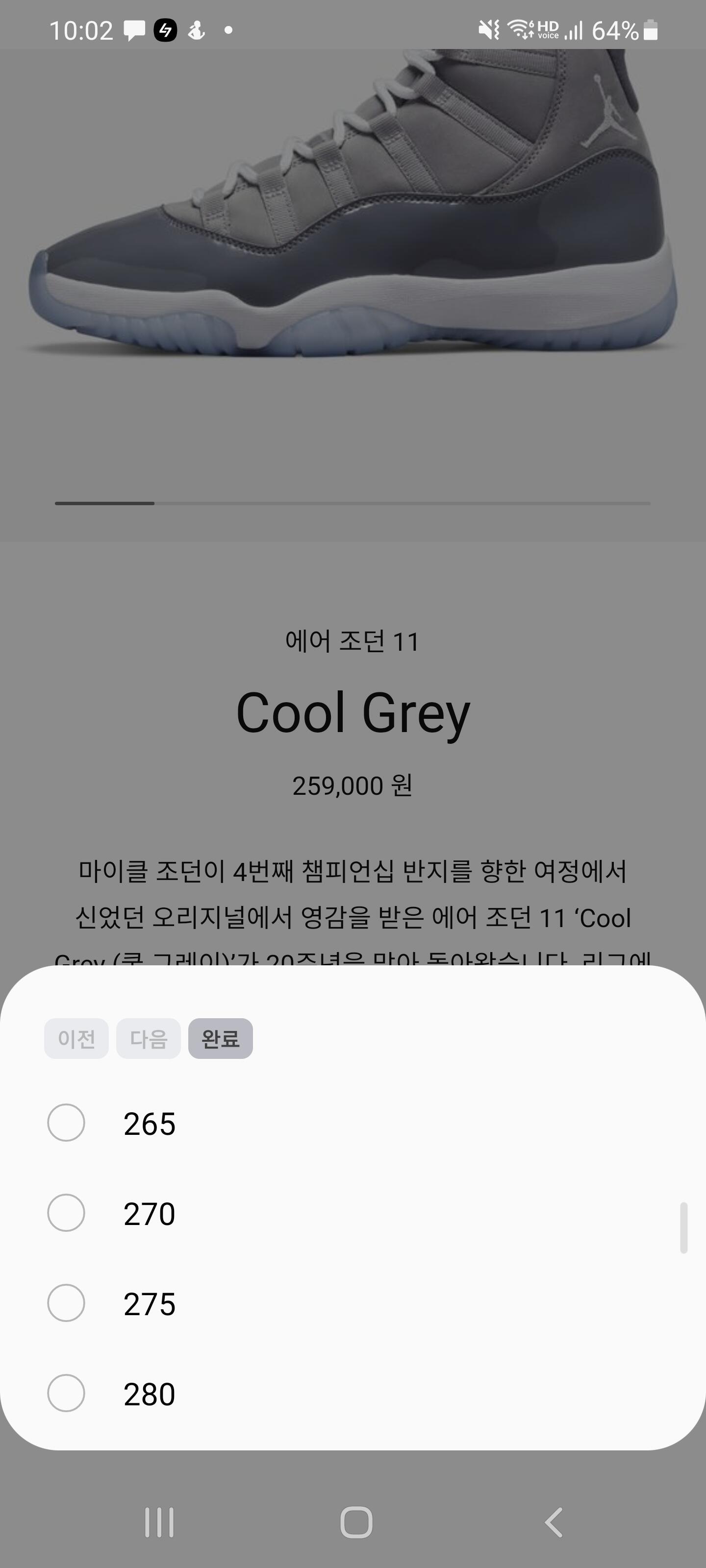Select shoe size 265
Viewport: 706px width, 1568px height.
pyautogui.click(x=66, y=1123)
